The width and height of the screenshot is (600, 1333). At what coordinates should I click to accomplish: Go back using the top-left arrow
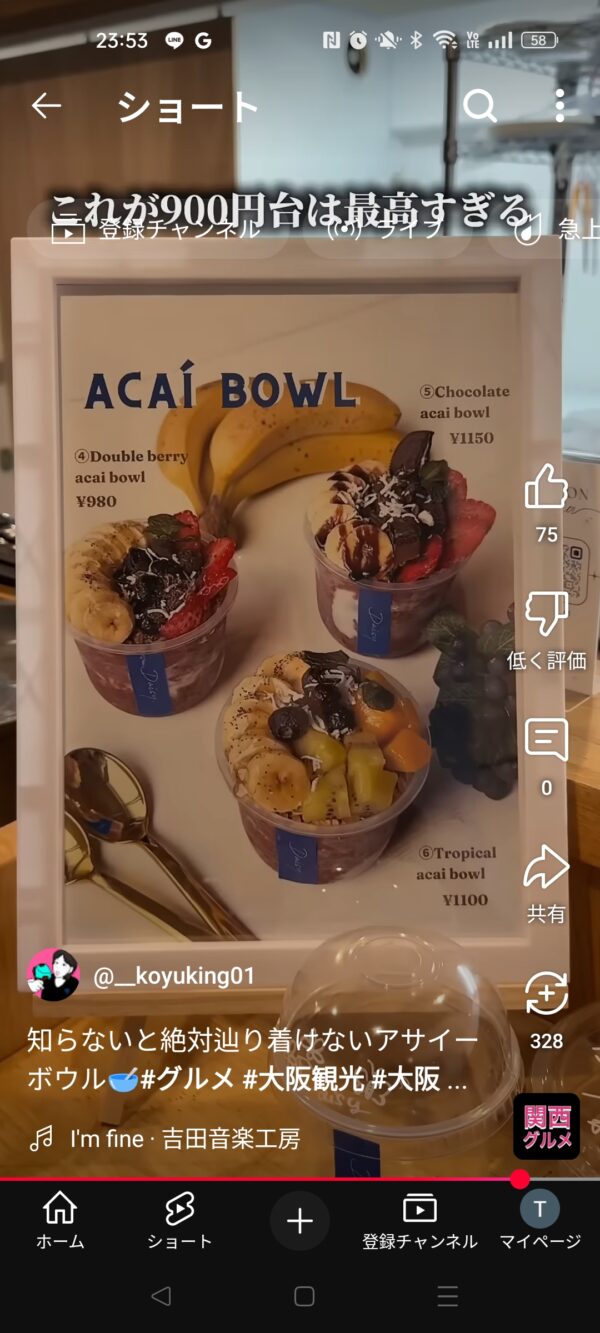point(46,105)
